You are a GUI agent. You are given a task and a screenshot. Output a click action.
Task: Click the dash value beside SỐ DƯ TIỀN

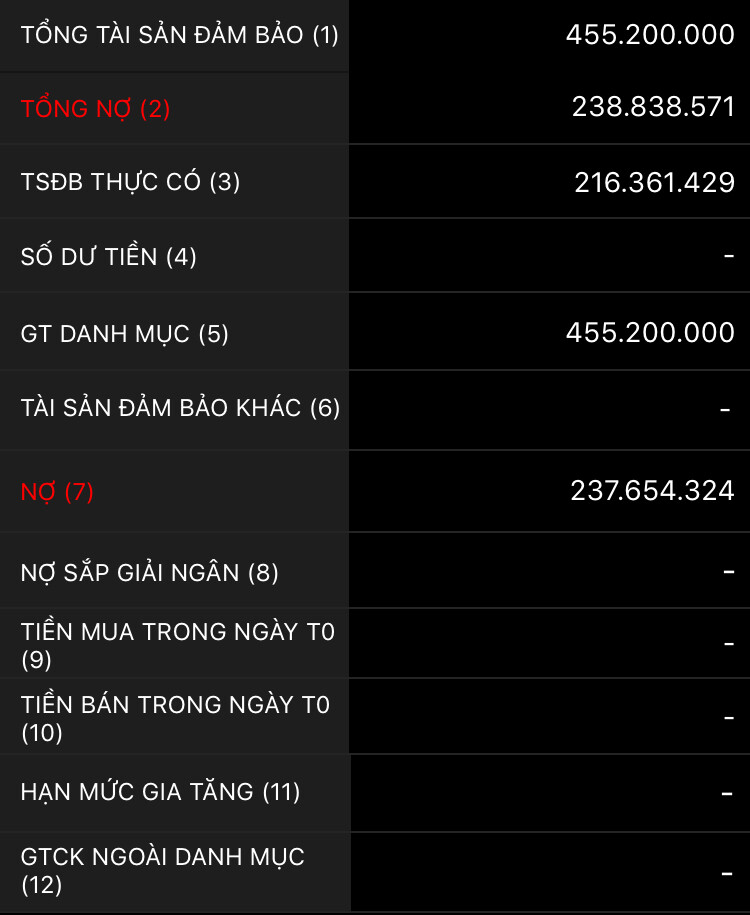727,256
